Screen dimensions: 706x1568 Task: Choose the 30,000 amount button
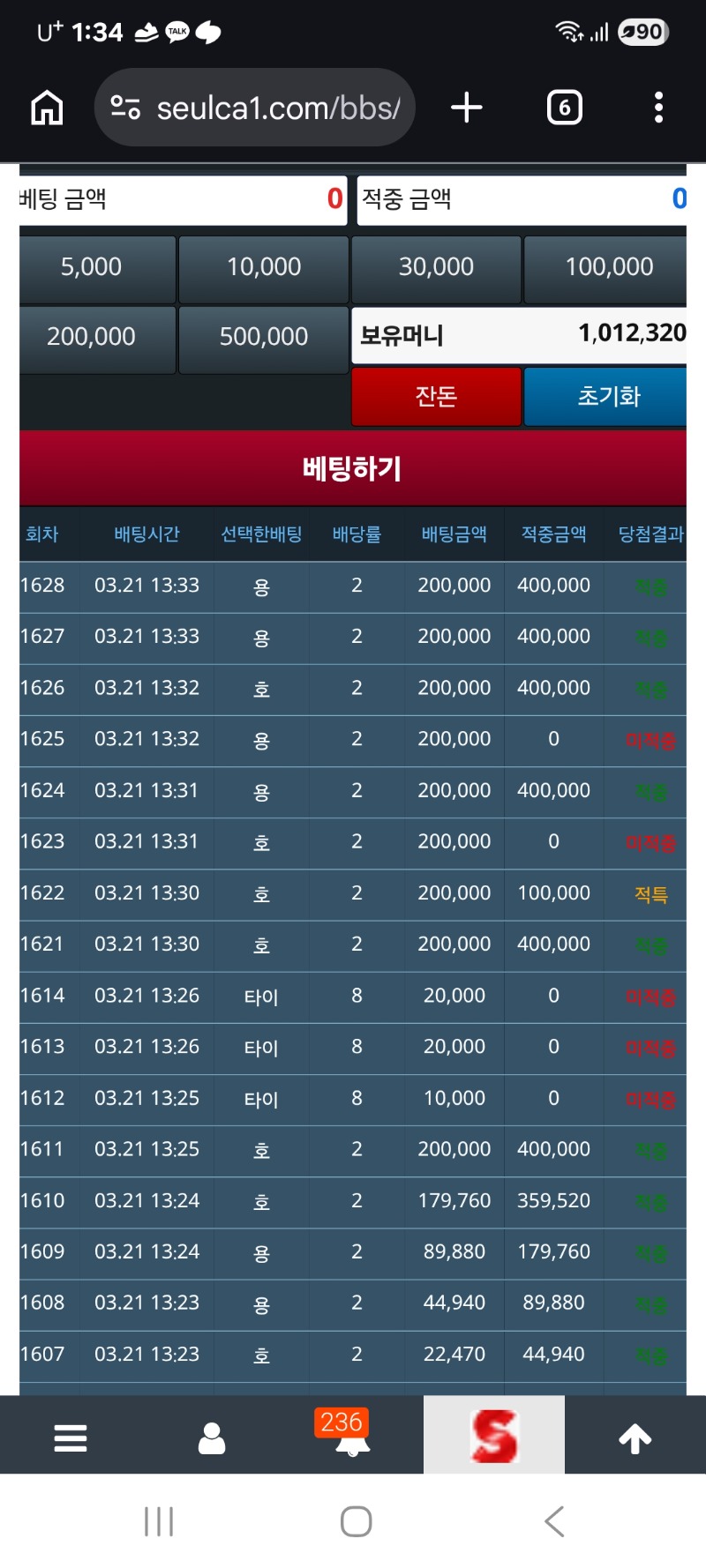436,266
